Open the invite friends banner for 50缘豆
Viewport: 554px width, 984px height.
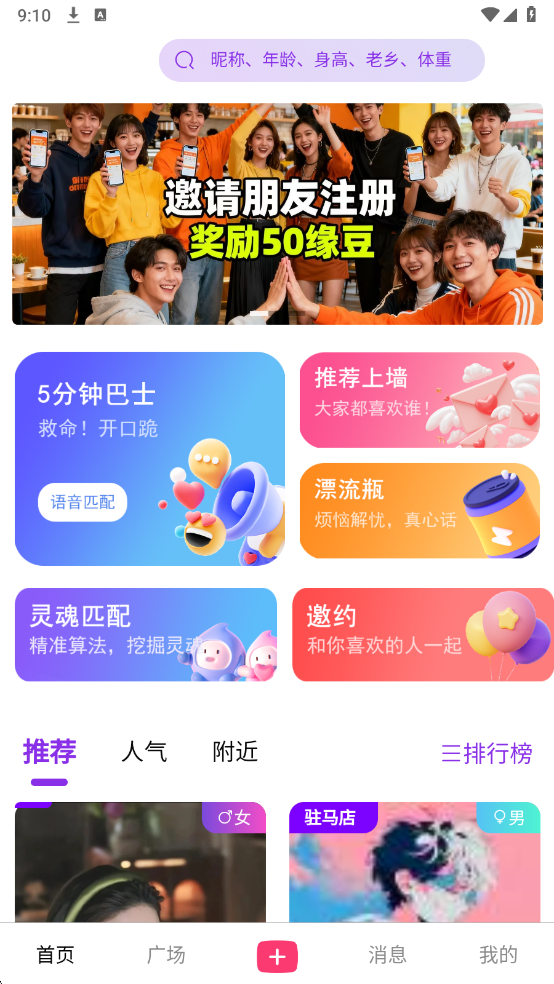coord(277,214)
